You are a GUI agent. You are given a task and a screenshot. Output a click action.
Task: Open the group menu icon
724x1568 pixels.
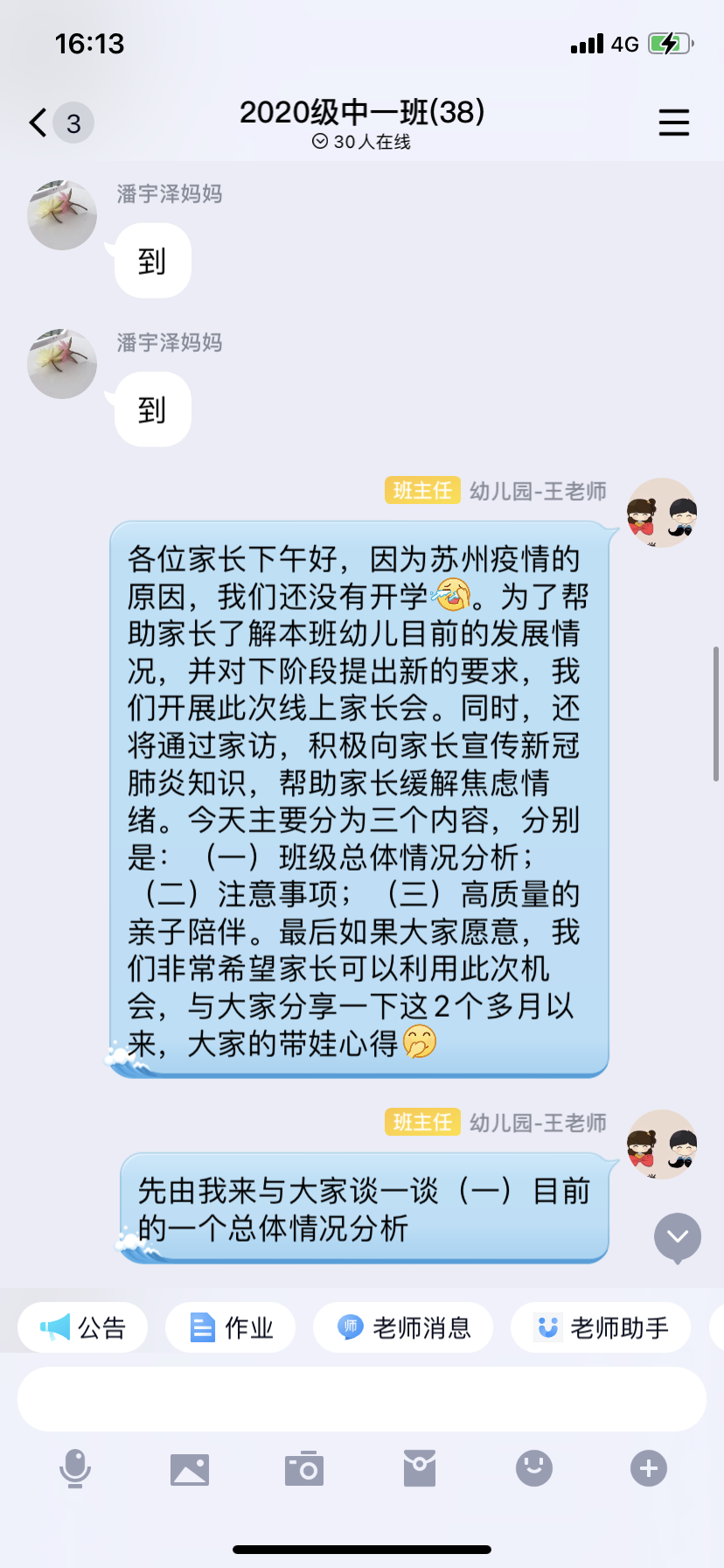click(673, 122)
